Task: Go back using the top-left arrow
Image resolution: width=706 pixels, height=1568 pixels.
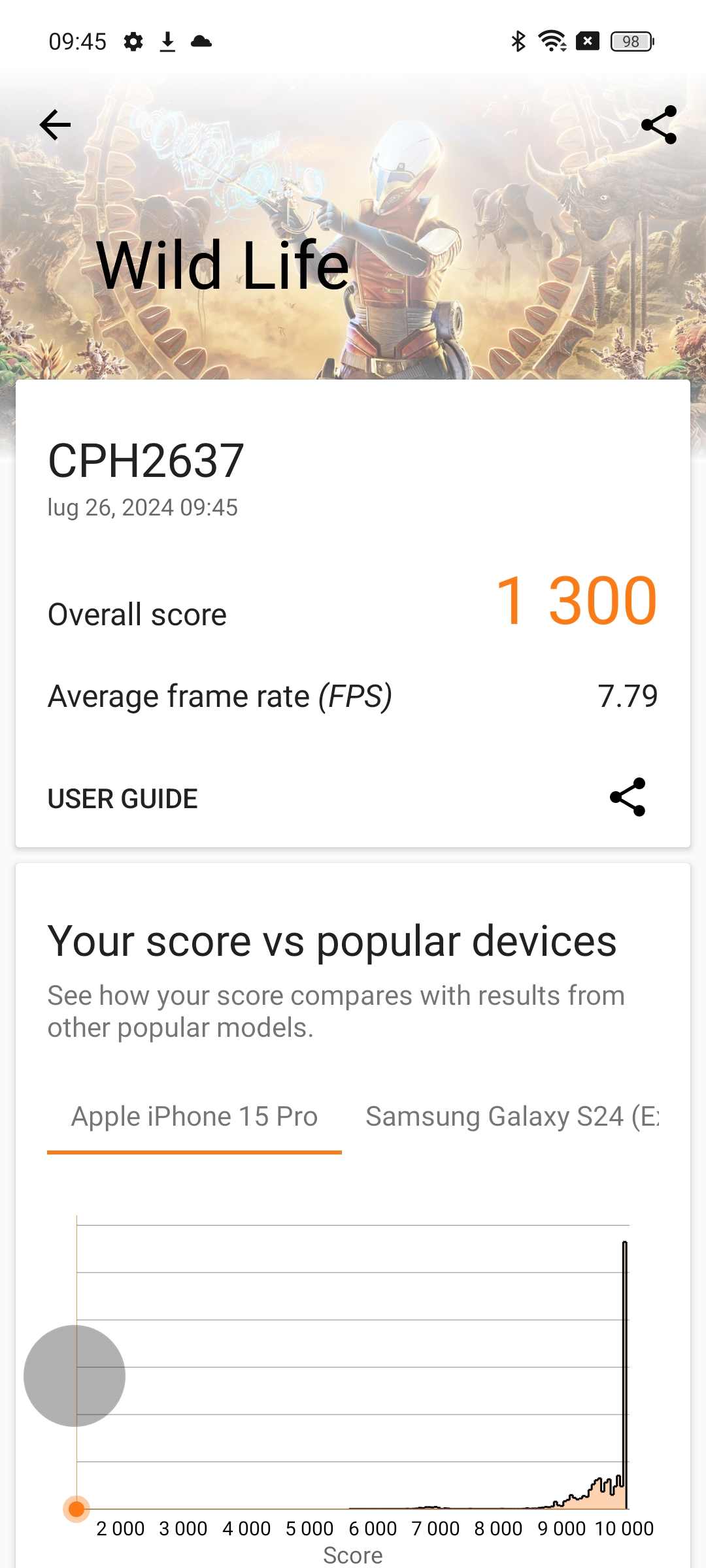Action: [56, 125]
